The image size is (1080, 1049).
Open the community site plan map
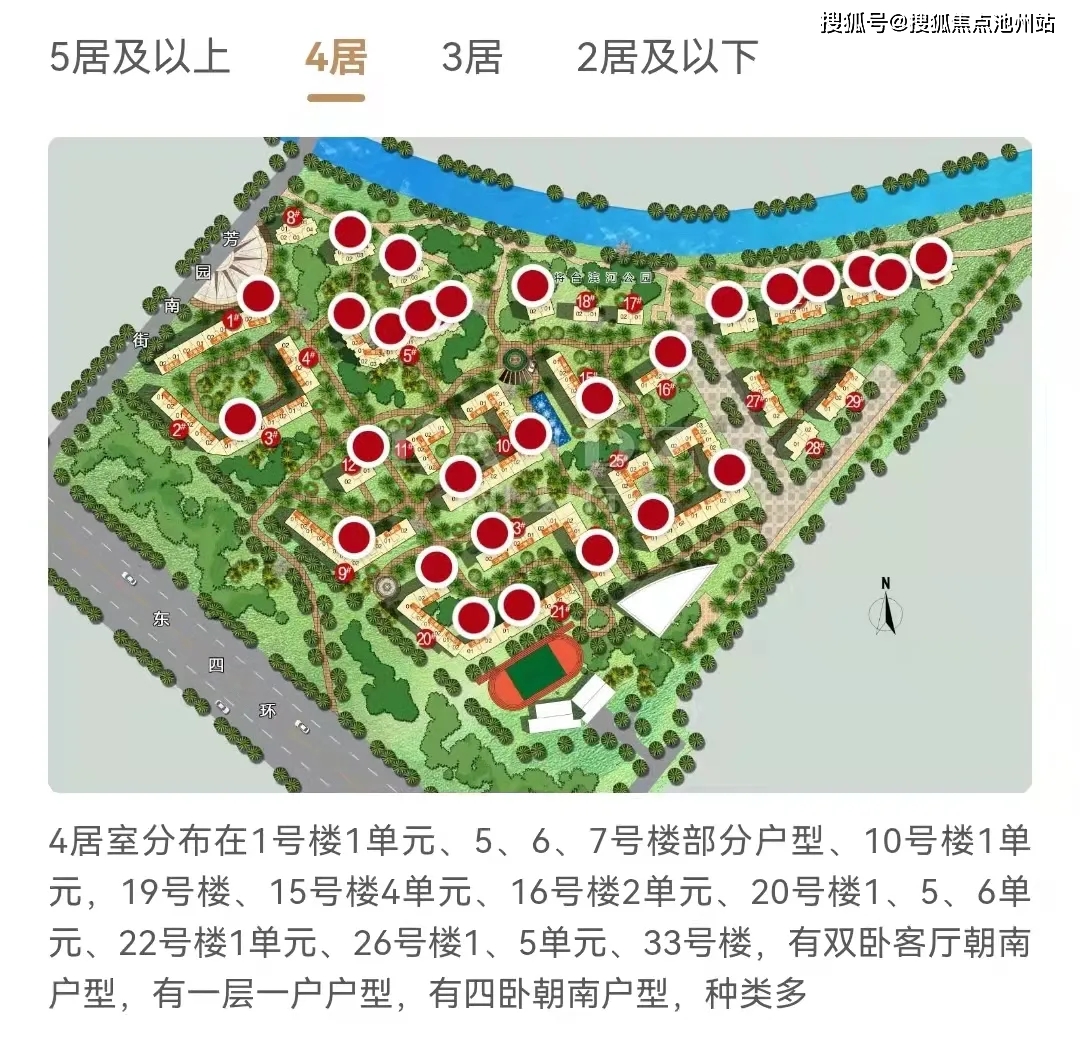pos(540,465)
